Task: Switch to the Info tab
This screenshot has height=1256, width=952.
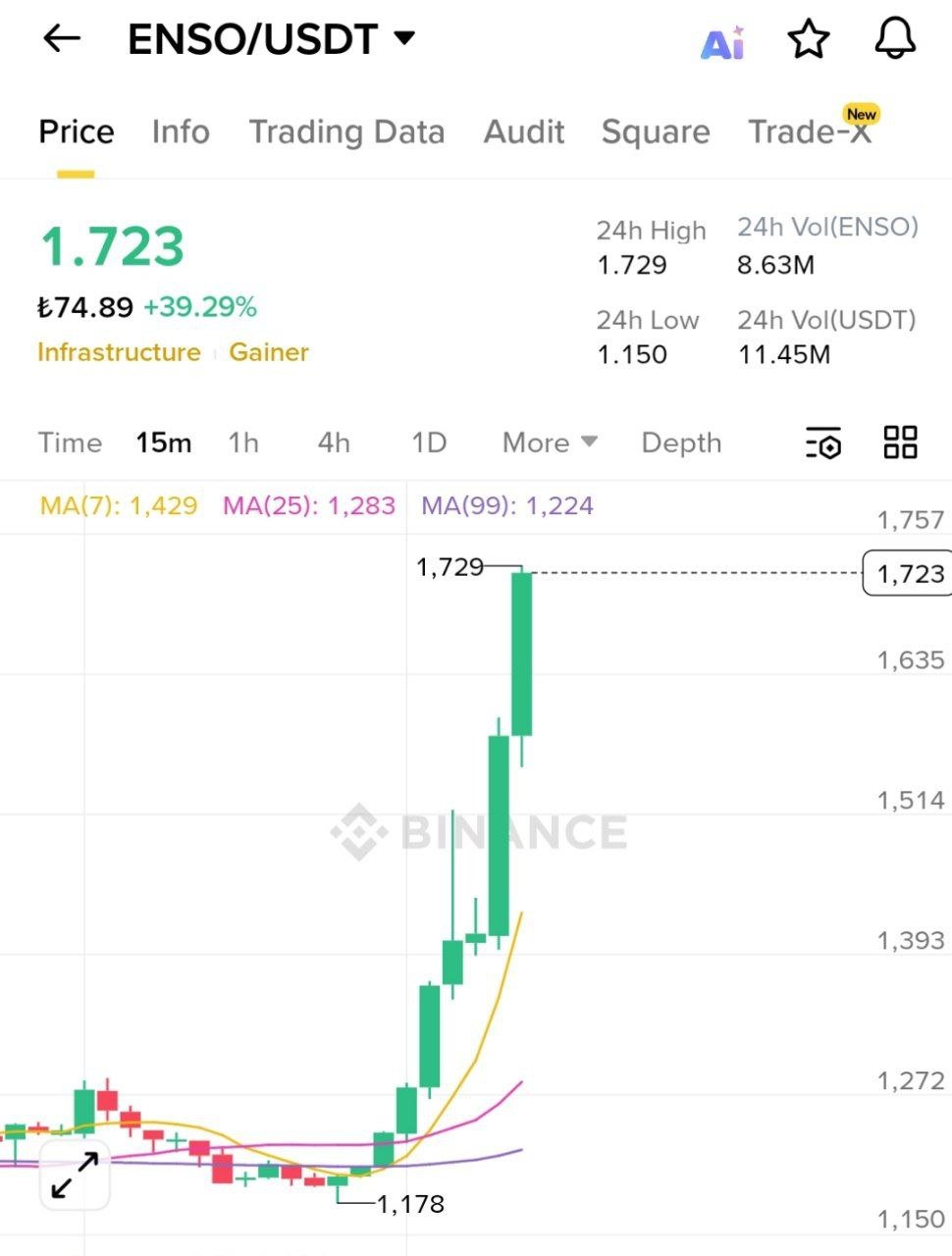Action: (181, 131)
